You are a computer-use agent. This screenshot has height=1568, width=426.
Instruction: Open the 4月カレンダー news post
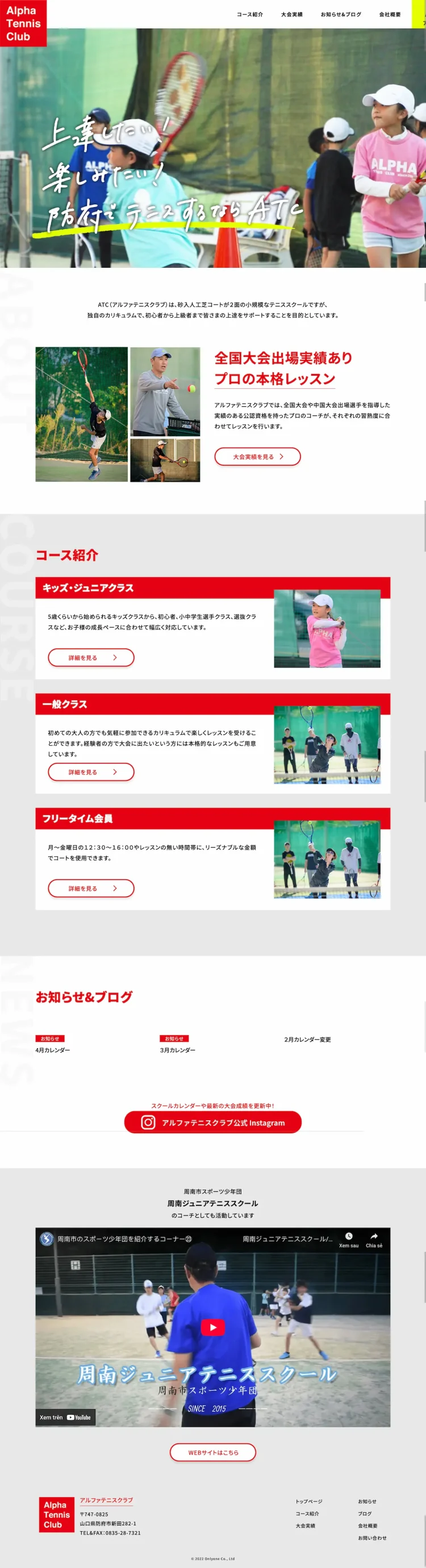(x=53, y=1050)
